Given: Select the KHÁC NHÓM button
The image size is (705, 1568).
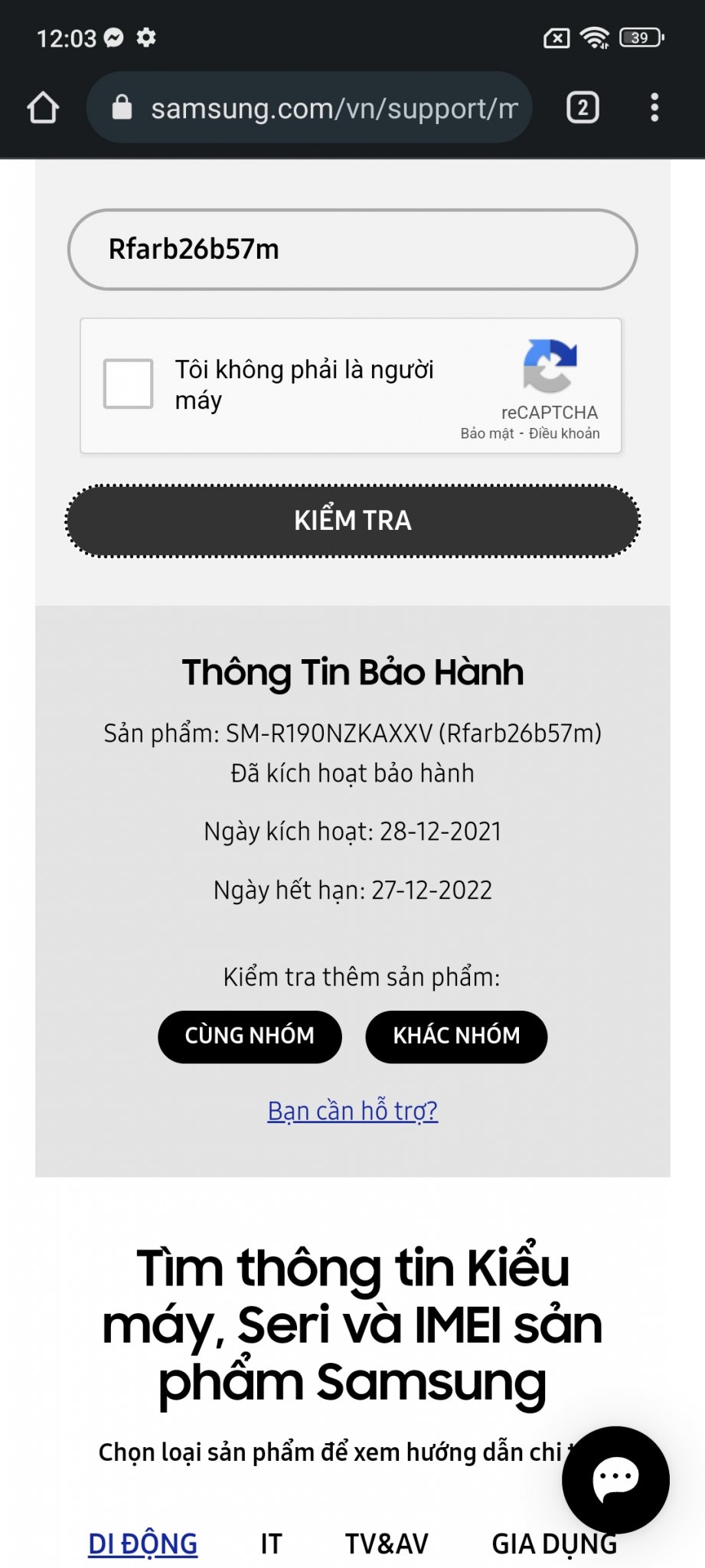Looking at the screenshot, I should [456, 1036].
